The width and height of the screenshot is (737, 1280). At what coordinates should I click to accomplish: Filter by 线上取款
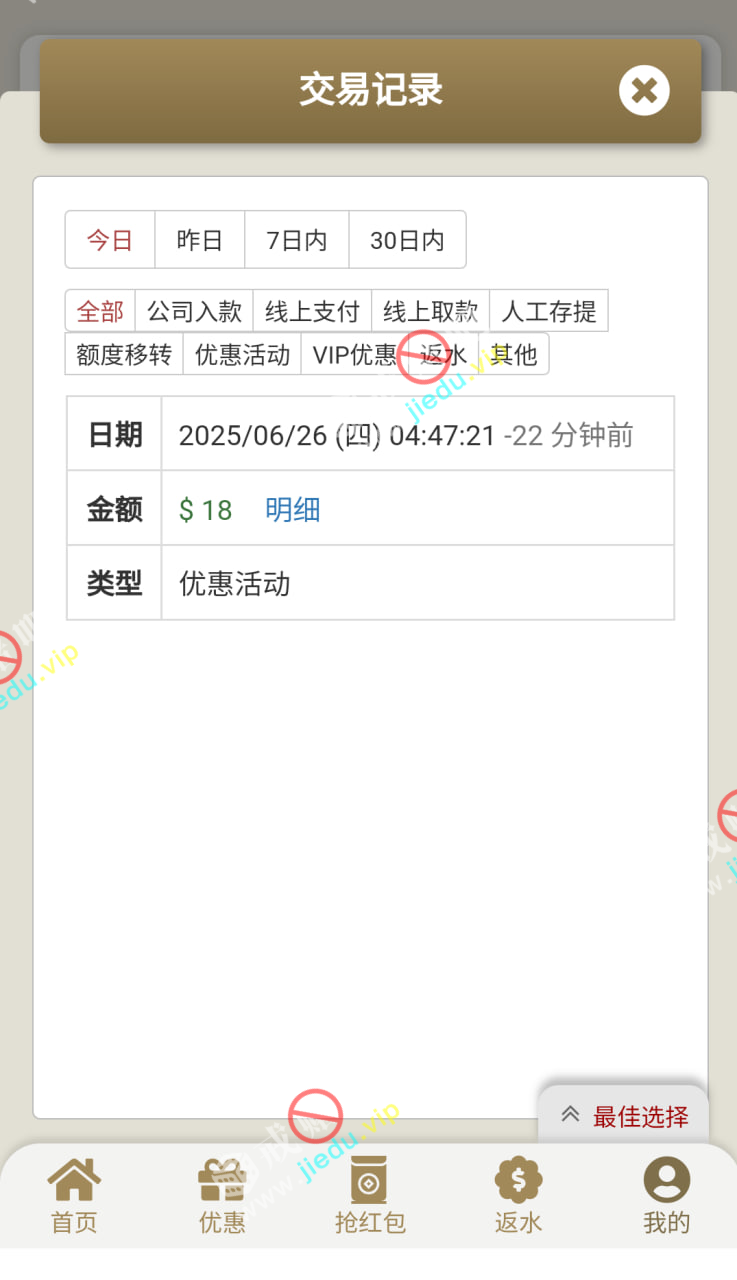pyautogui.click(x=430, y=311)
